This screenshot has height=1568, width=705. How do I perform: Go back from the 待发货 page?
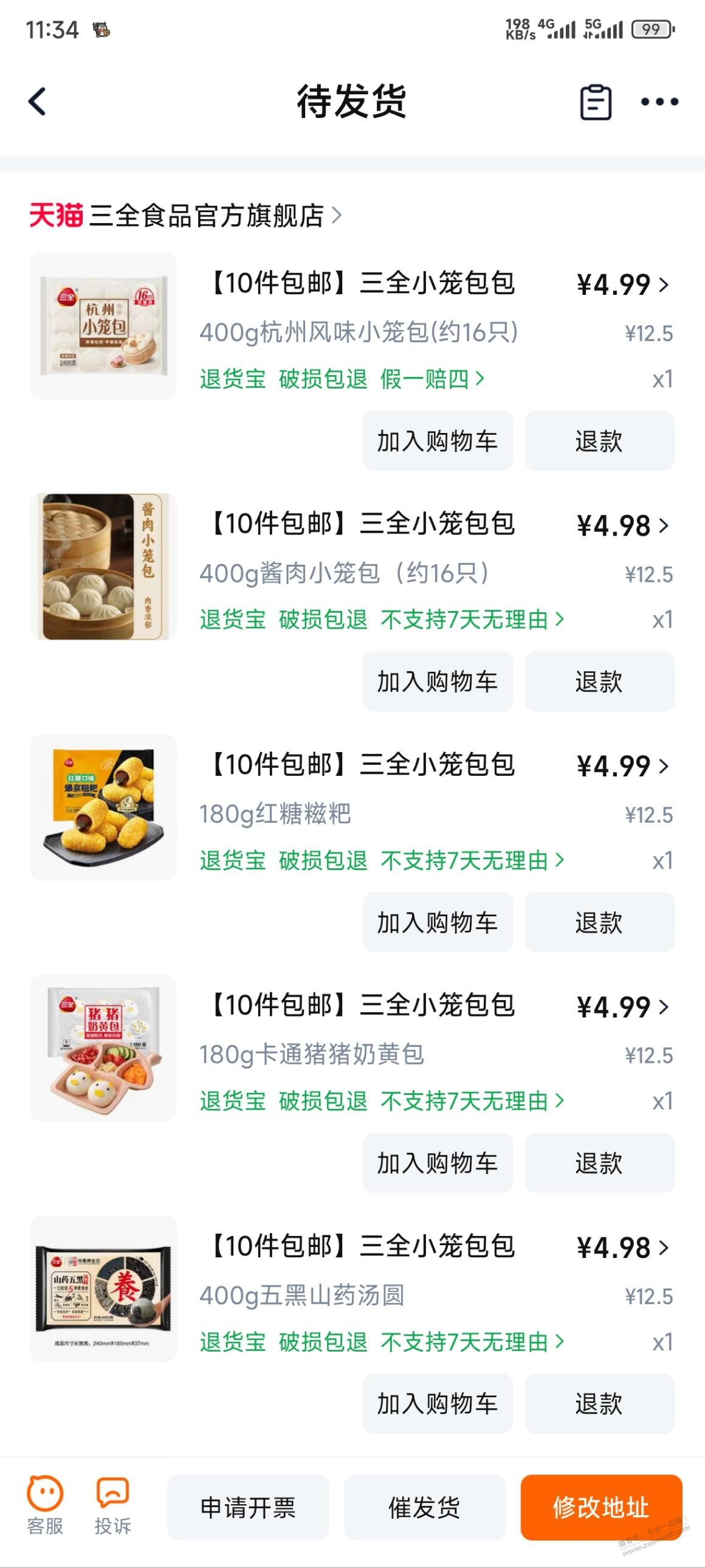[x=38, y=102]
